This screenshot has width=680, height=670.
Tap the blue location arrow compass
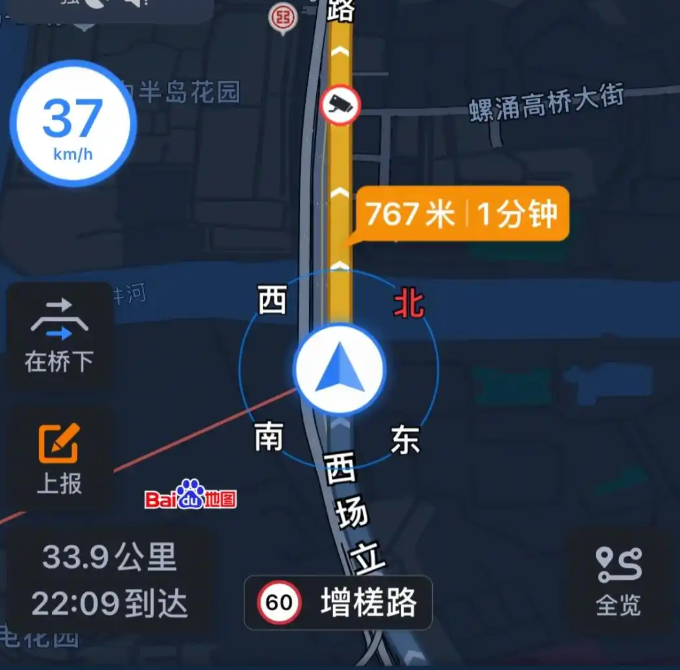tap(338, 369)
